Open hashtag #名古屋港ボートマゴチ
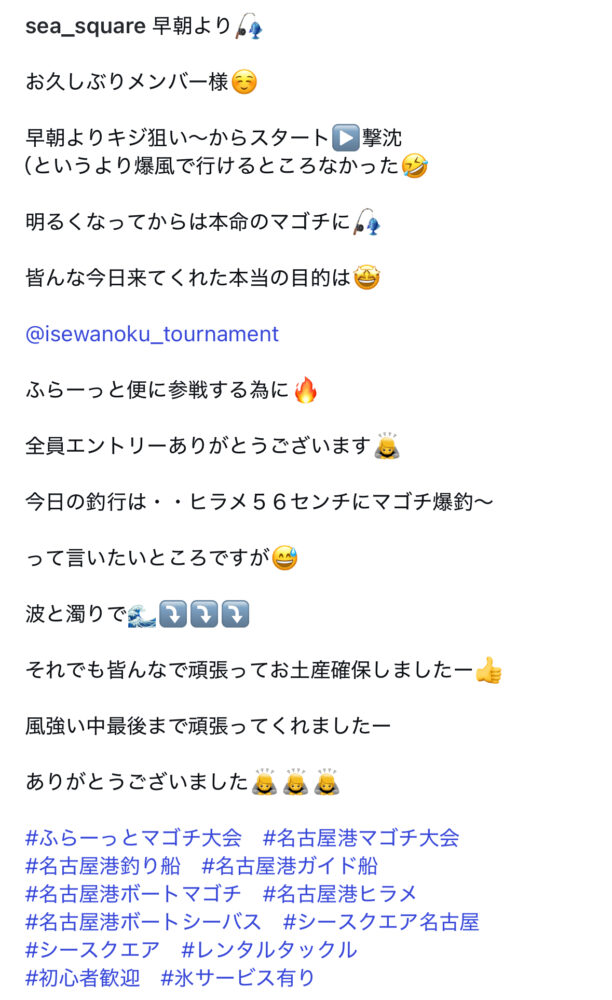Viewport: 612px width, 1000px height. click(133, 894)
